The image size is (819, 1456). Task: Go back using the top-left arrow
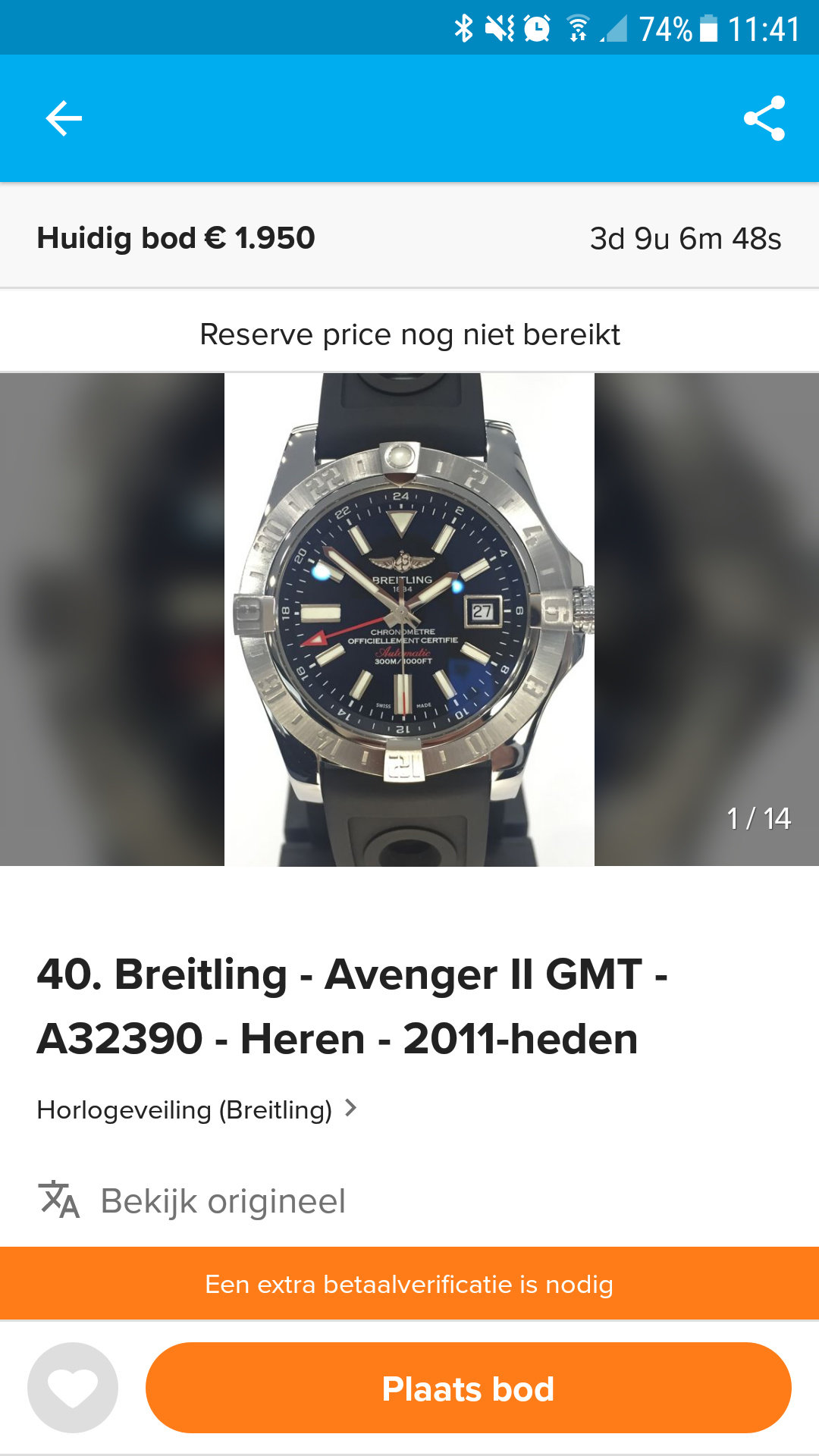point(64,118)
